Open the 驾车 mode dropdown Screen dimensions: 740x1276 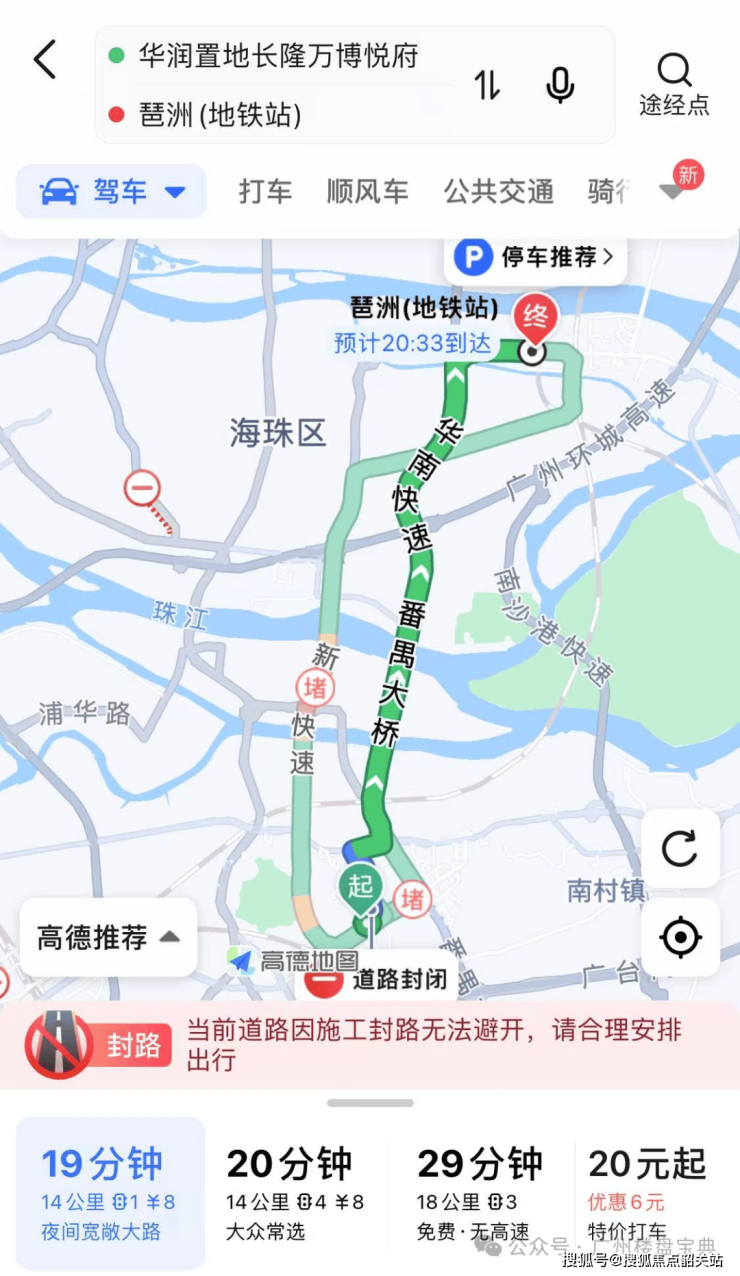112,191
